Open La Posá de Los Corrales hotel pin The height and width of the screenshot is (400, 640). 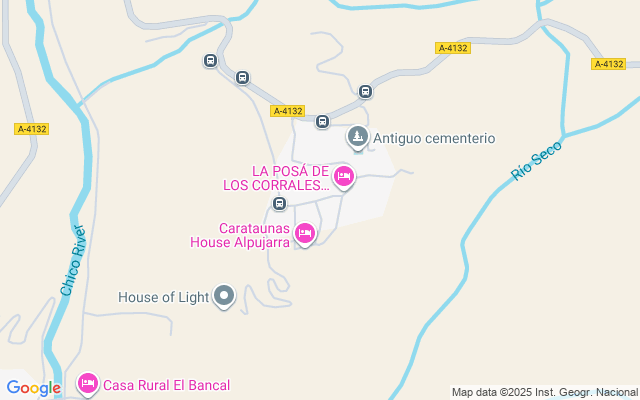pyautogui.click(x=343, y=178)
